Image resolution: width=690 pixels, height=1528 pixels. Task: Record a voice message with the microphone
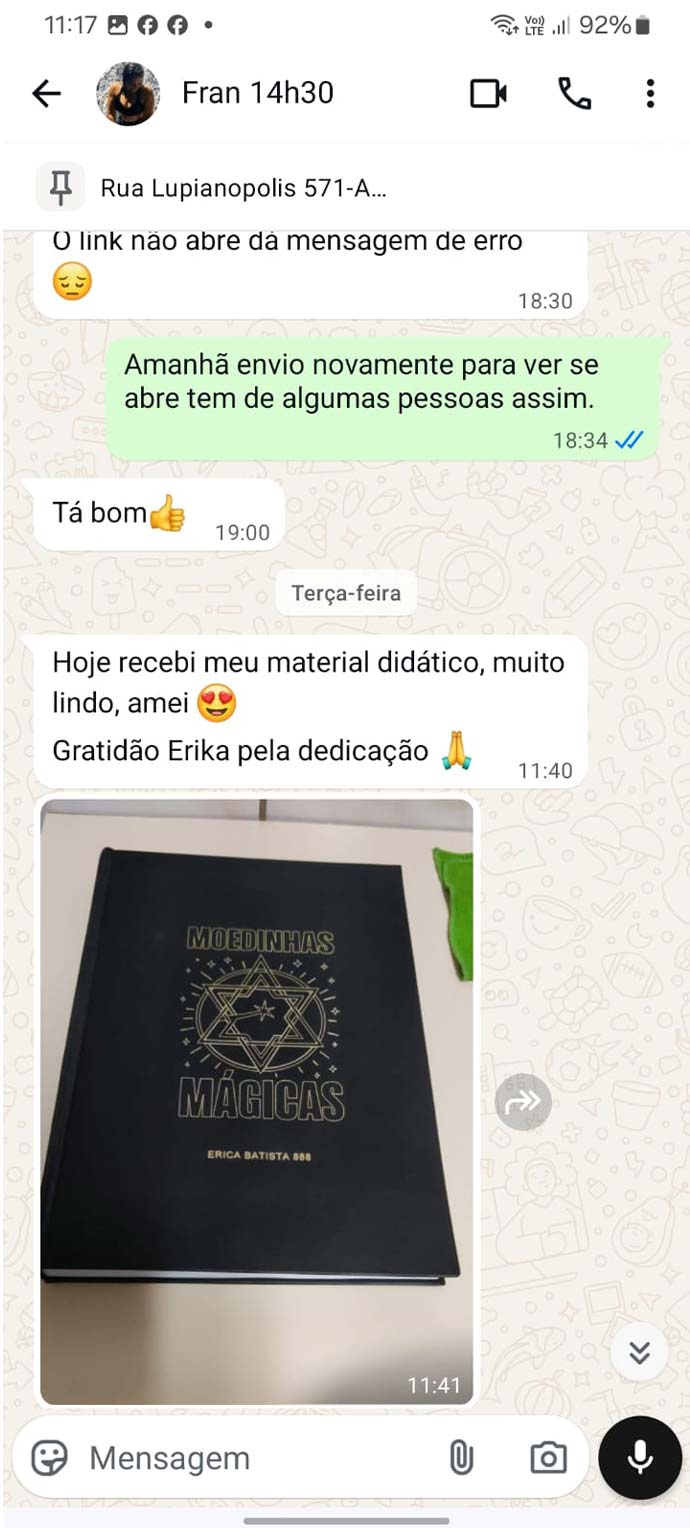(640, 1458)
